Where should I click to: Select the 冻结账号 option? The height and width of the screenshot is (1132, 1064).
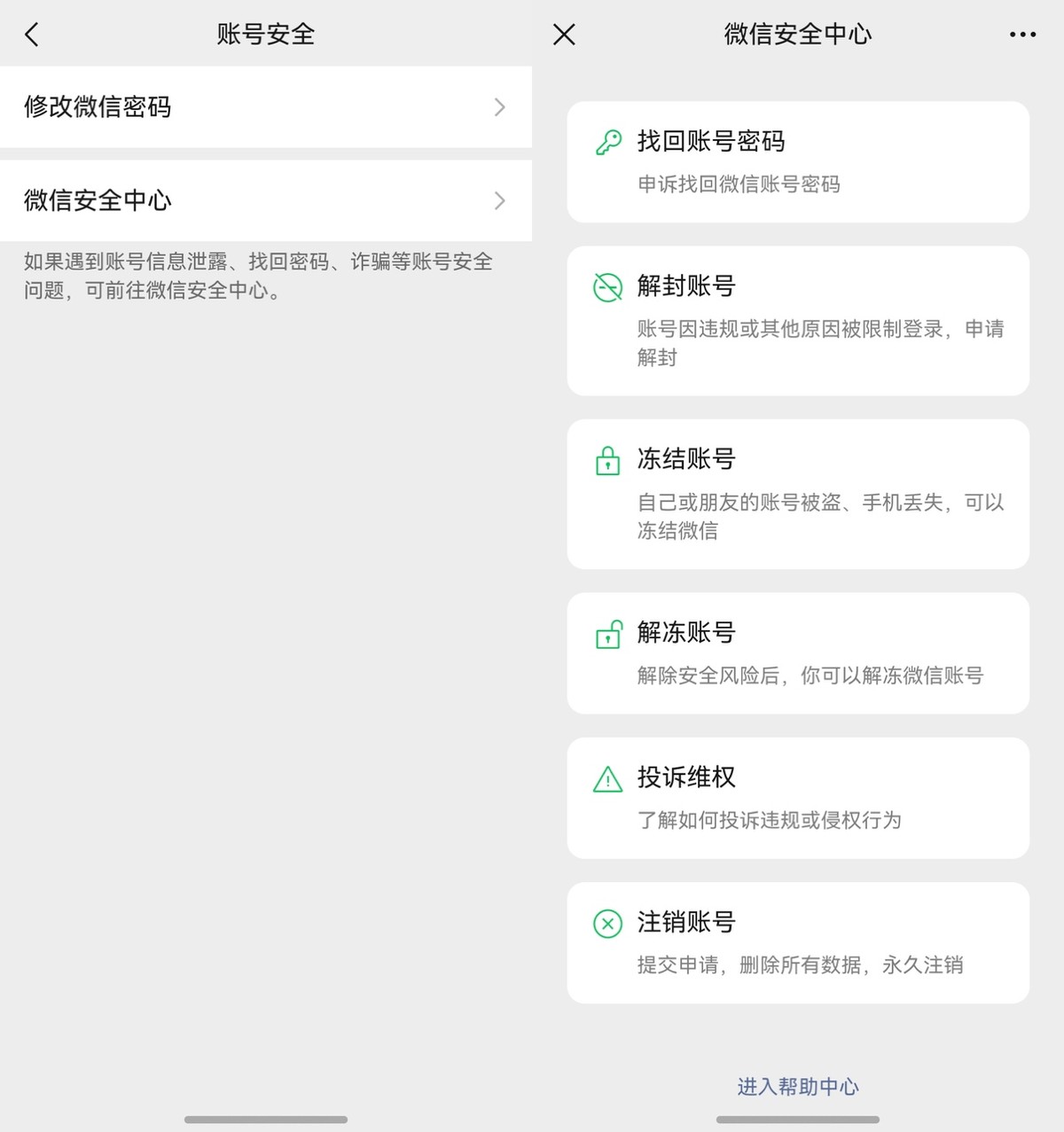coord(797,493)
